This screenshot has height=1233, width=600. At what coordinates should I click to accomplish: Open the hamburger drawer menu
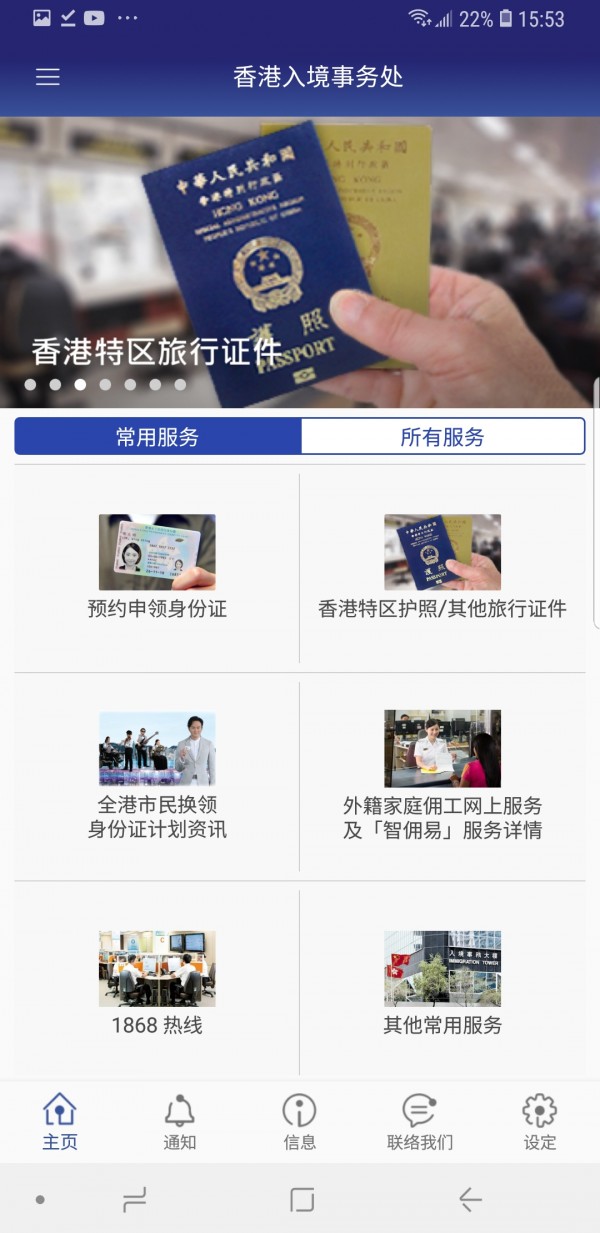(x=48, y=77)
